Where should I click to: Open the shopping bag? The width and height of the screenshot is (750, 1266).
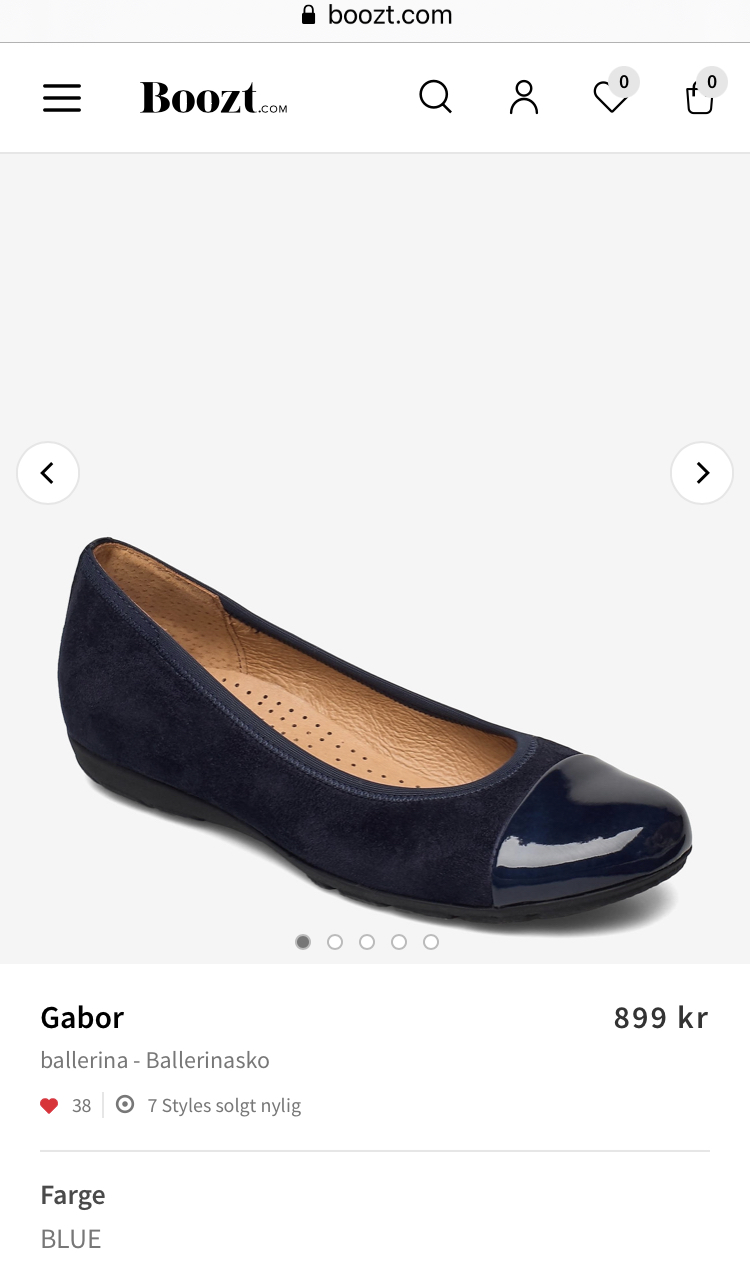point(700,97)
